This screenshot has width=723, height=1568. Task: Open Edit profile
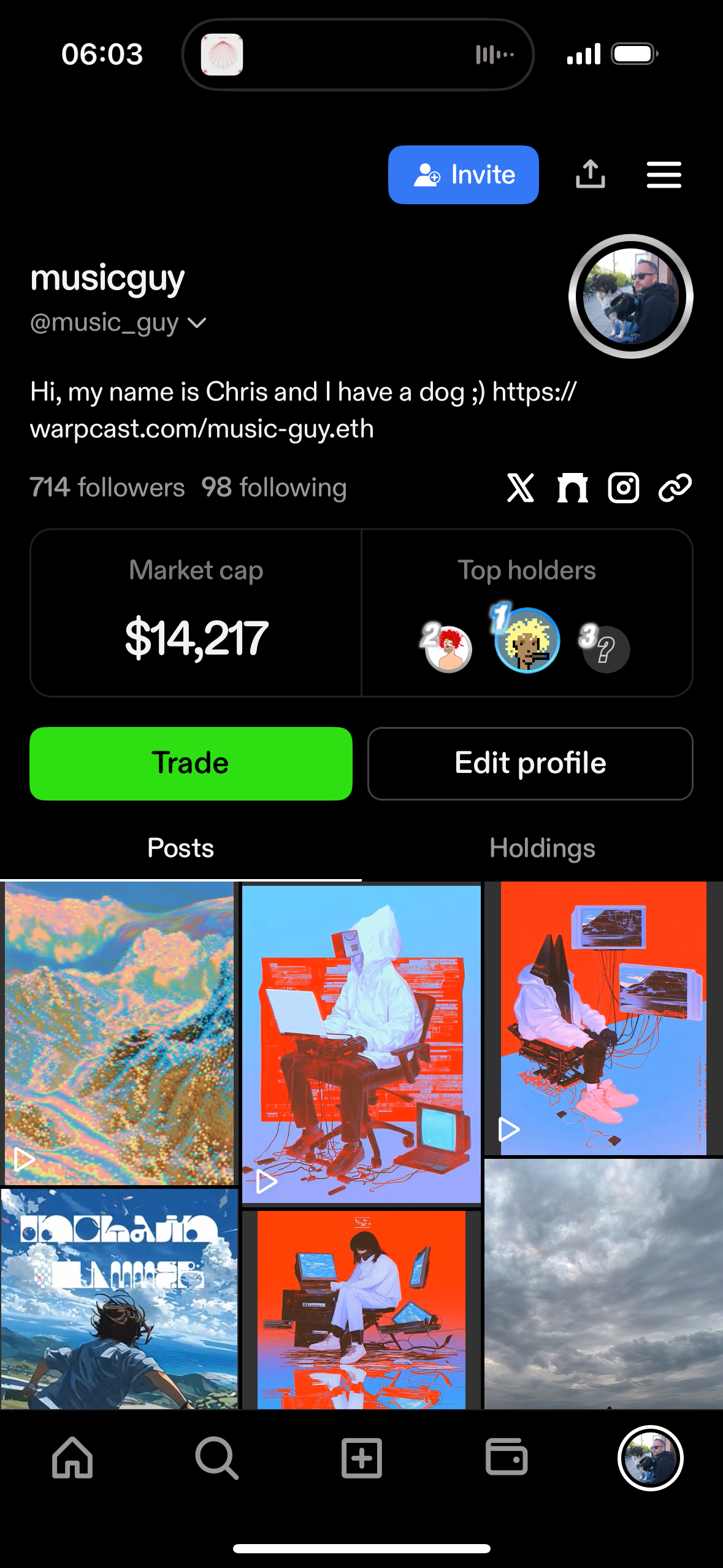coord(530,763)
